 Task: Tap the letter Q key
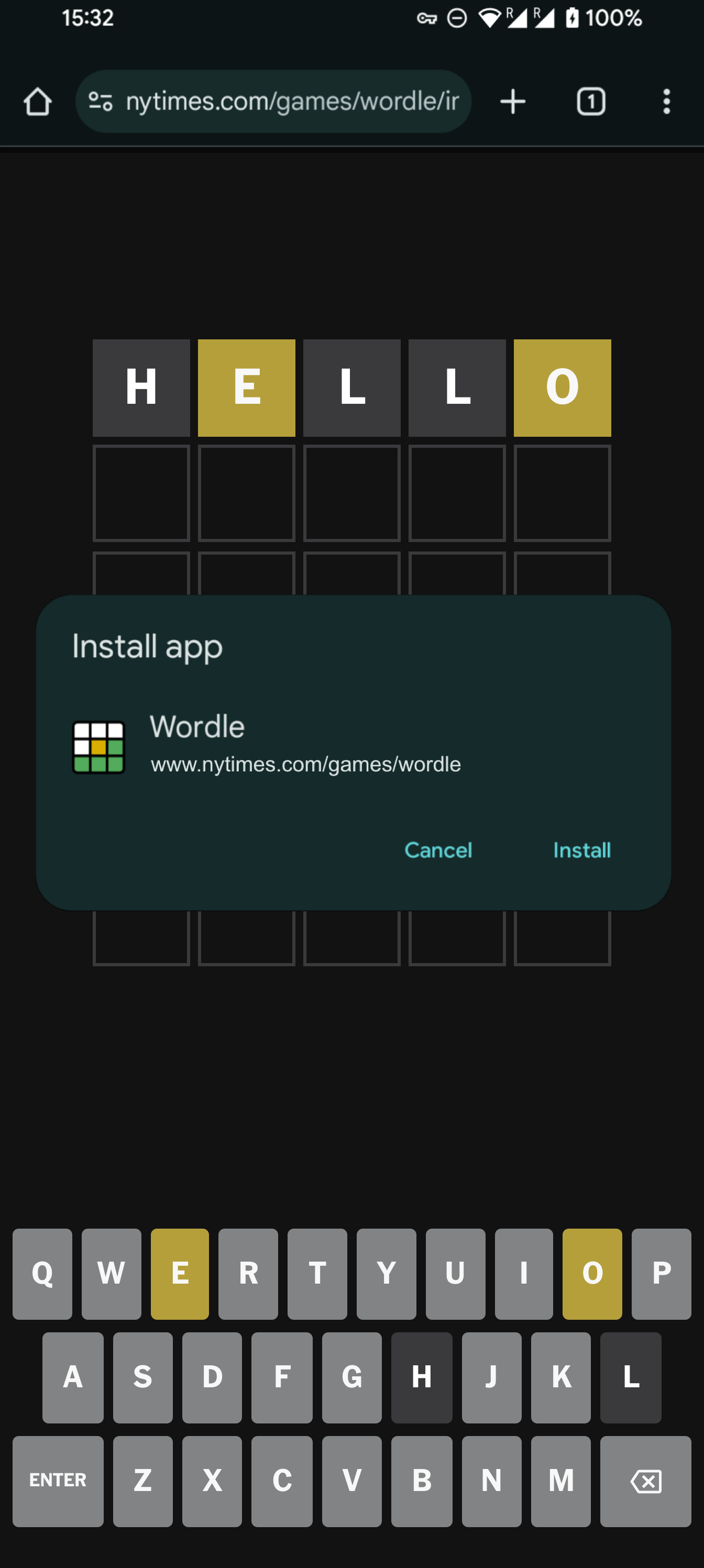pyautogui.click(x=42, y=1273)
